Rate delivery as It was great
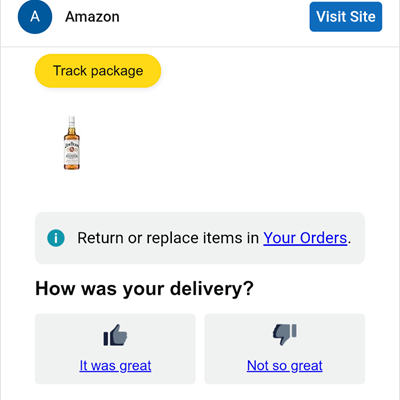 115,349
